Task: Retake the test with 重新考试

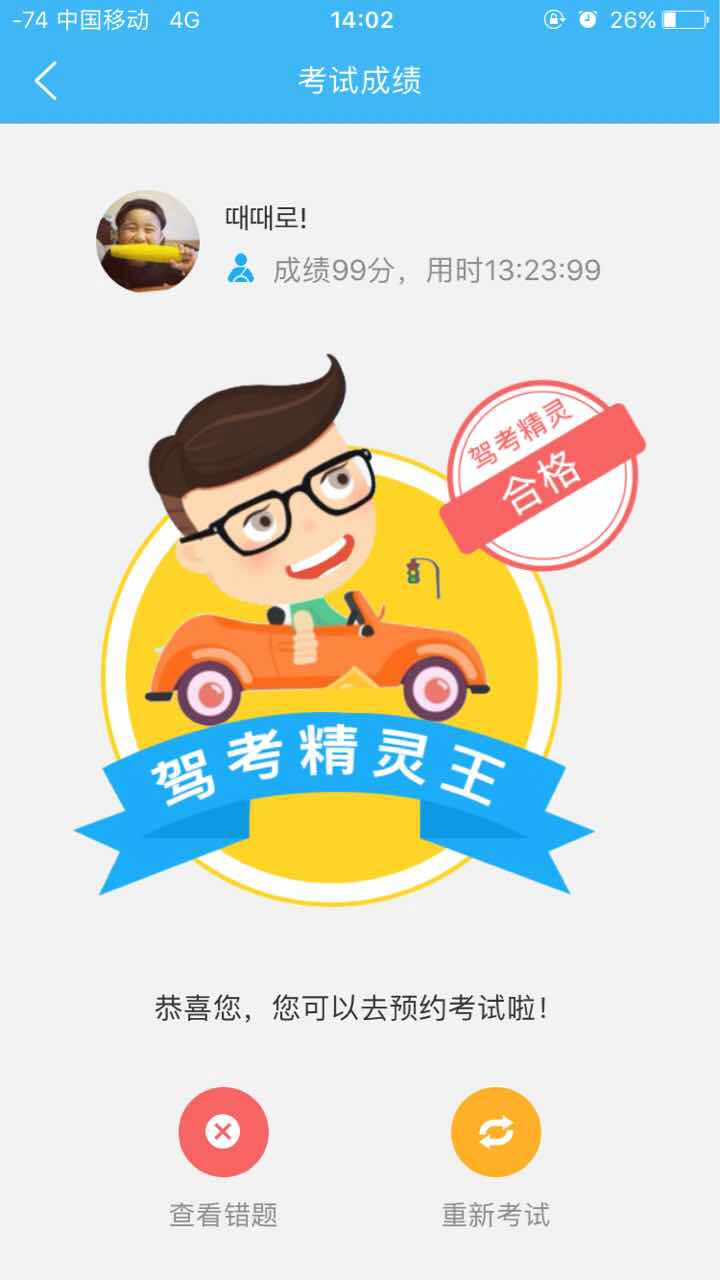Action: 496,1132
